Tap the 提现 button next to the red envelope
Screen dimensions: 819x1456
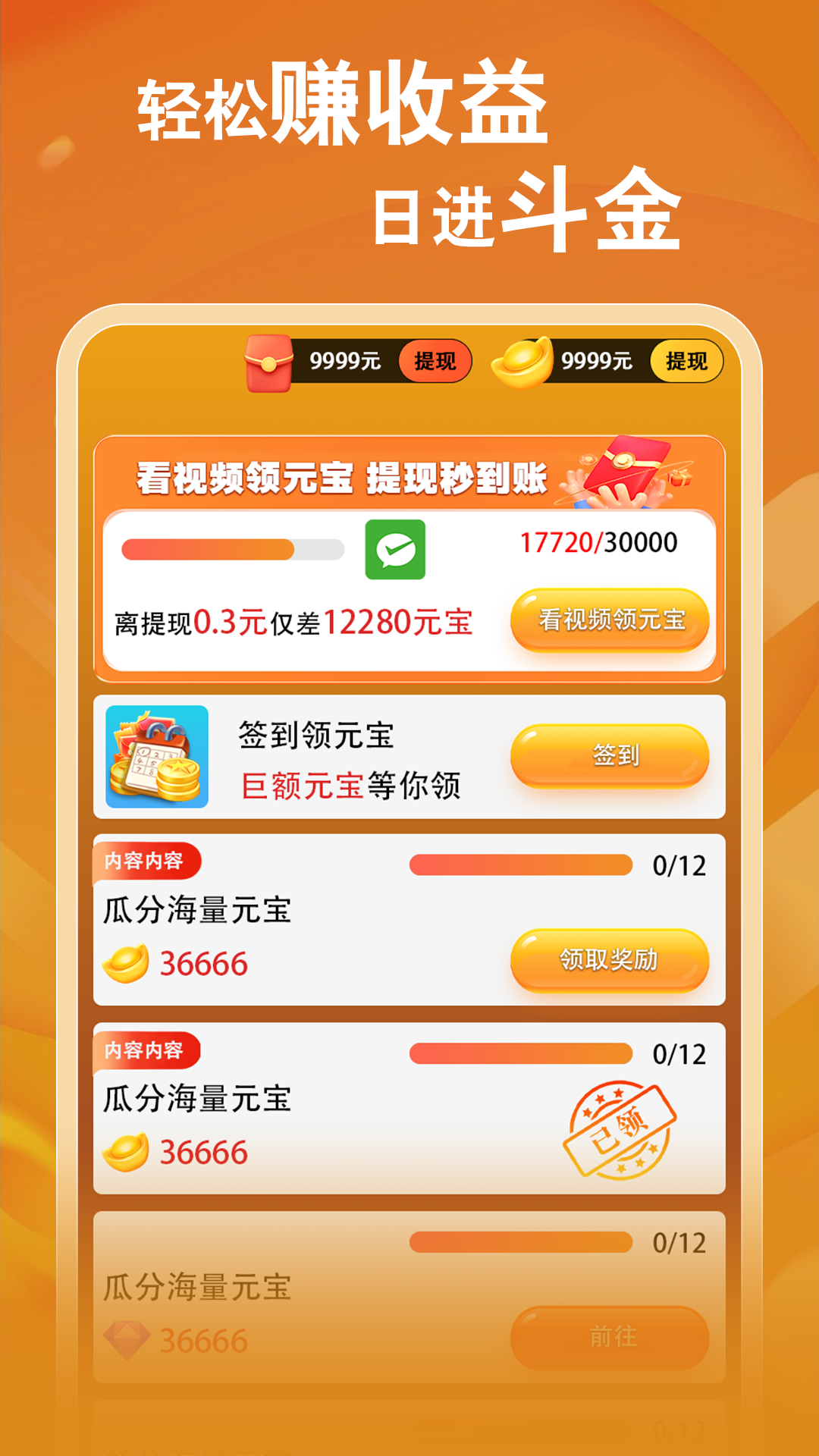point(434,360)
